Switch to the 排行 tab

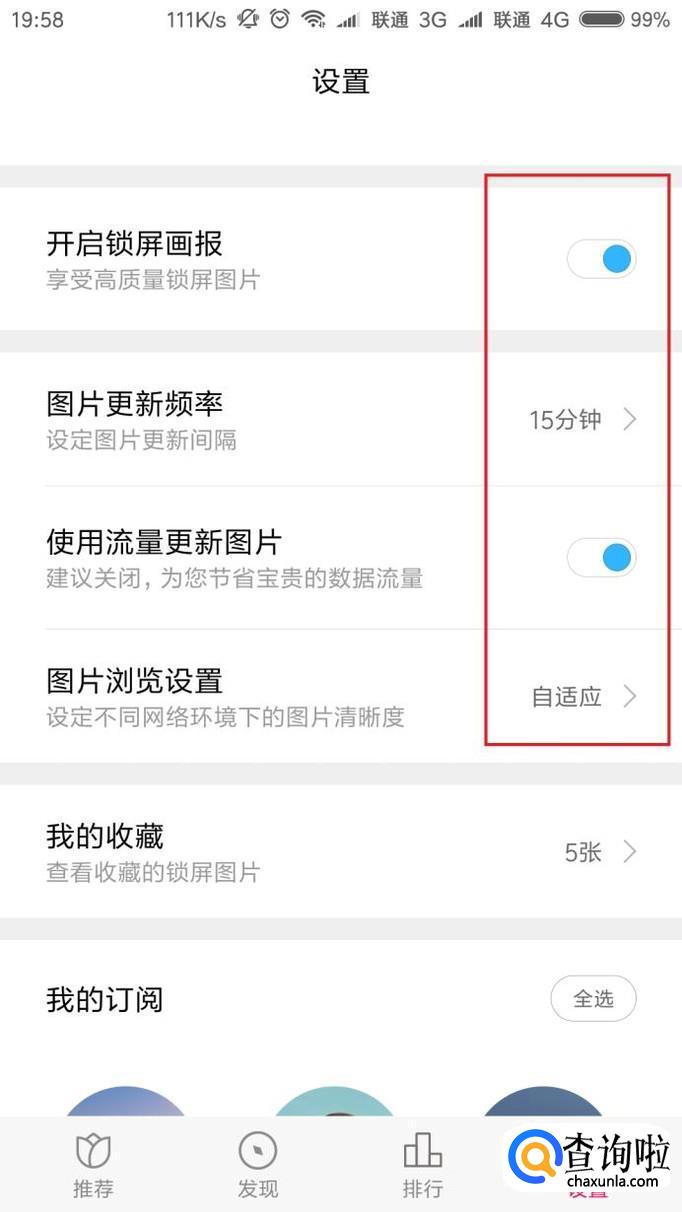click(423, 1166)
